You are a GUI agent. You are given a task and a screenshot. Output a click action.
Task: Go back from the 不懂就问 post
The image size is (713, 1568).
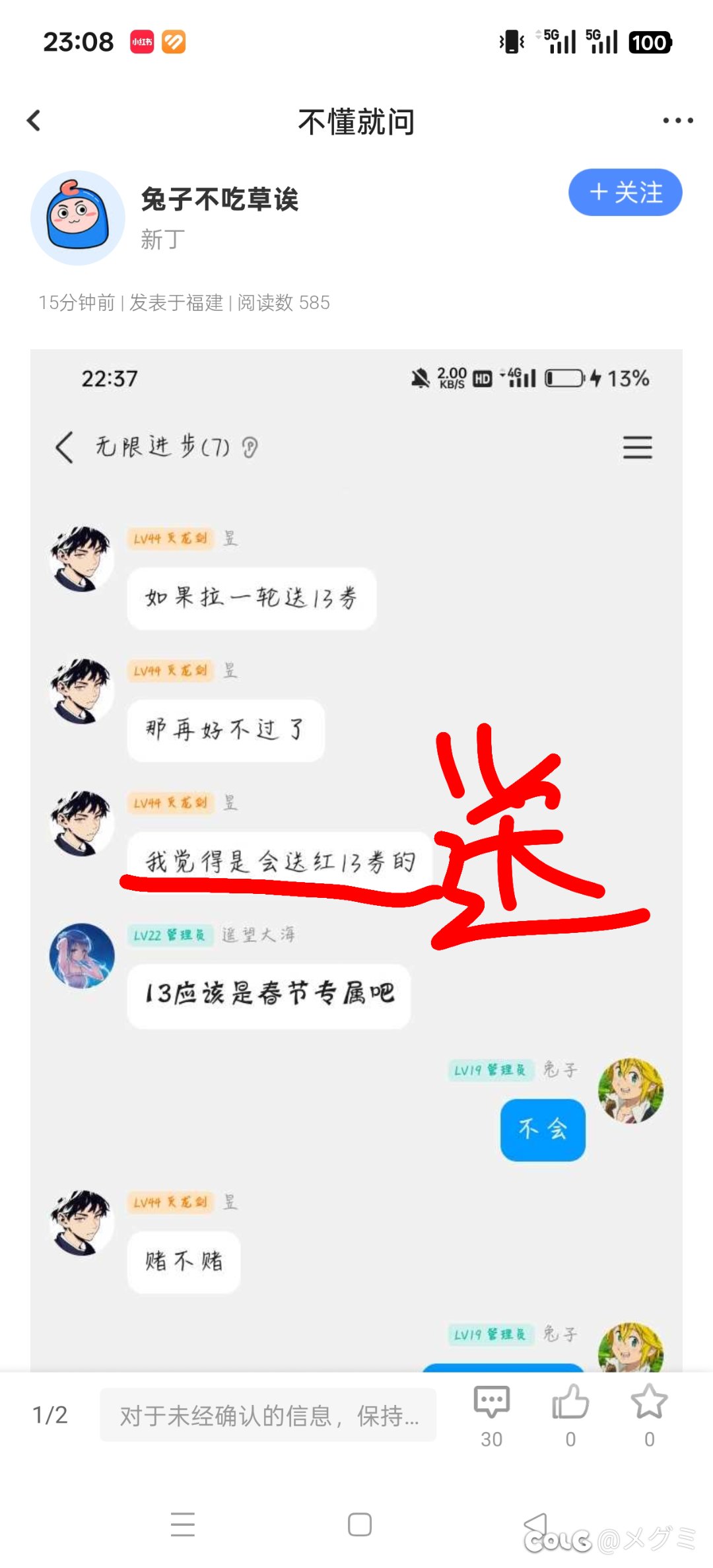point(34,121)
